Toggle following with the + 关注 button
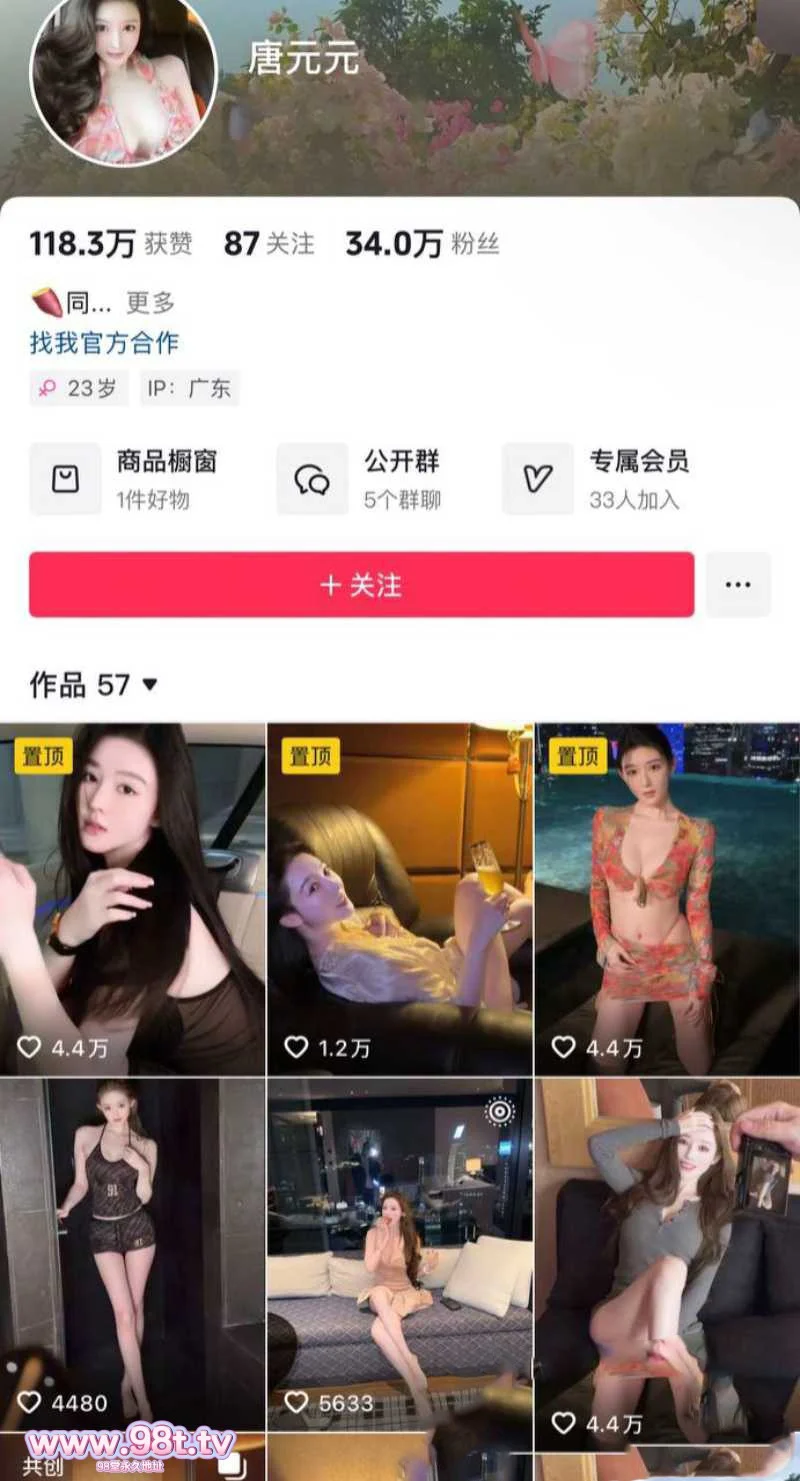 [360, 584]
